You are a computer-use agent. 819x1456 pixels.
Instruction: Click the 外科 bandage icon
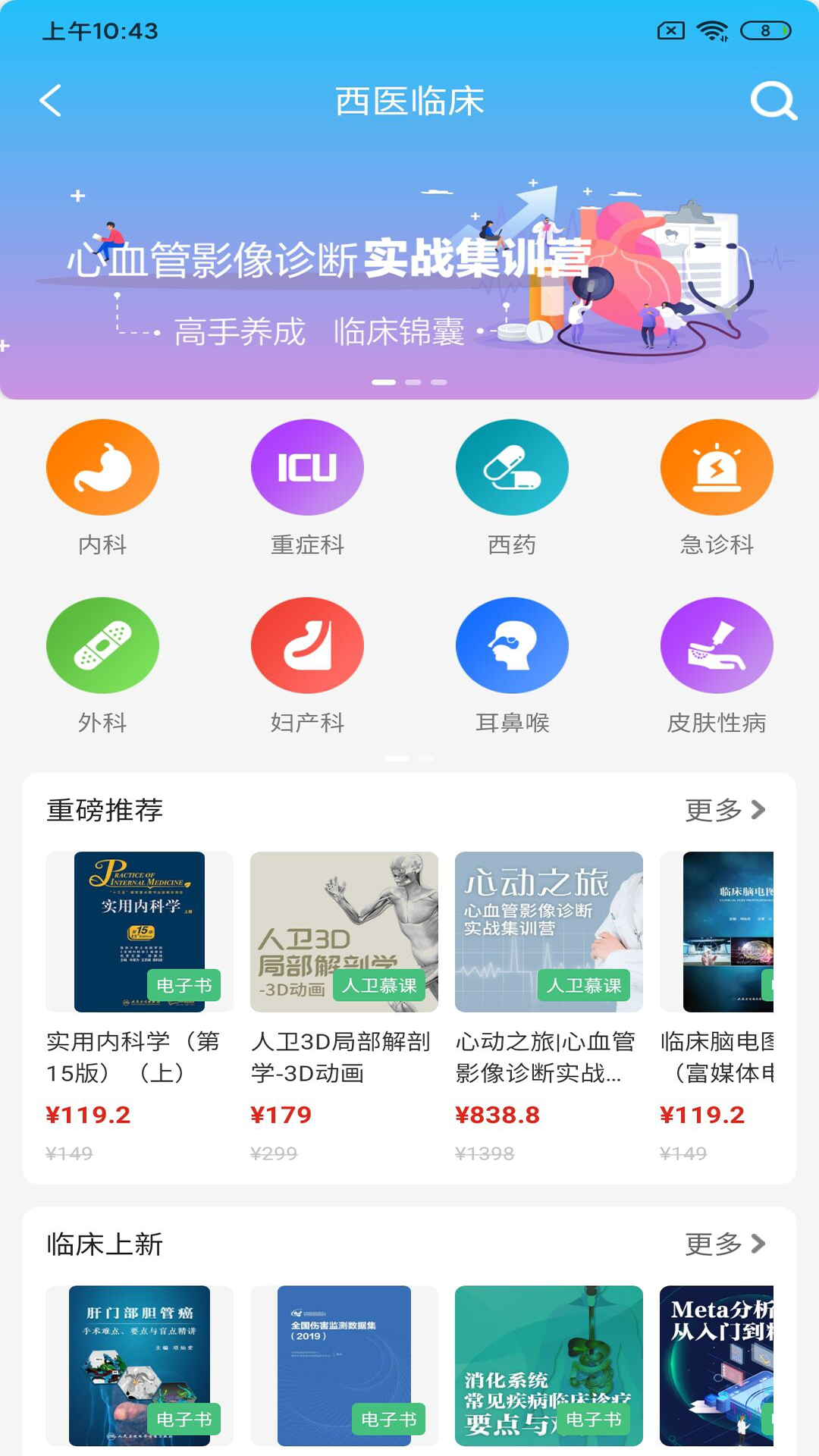(103, 645)
